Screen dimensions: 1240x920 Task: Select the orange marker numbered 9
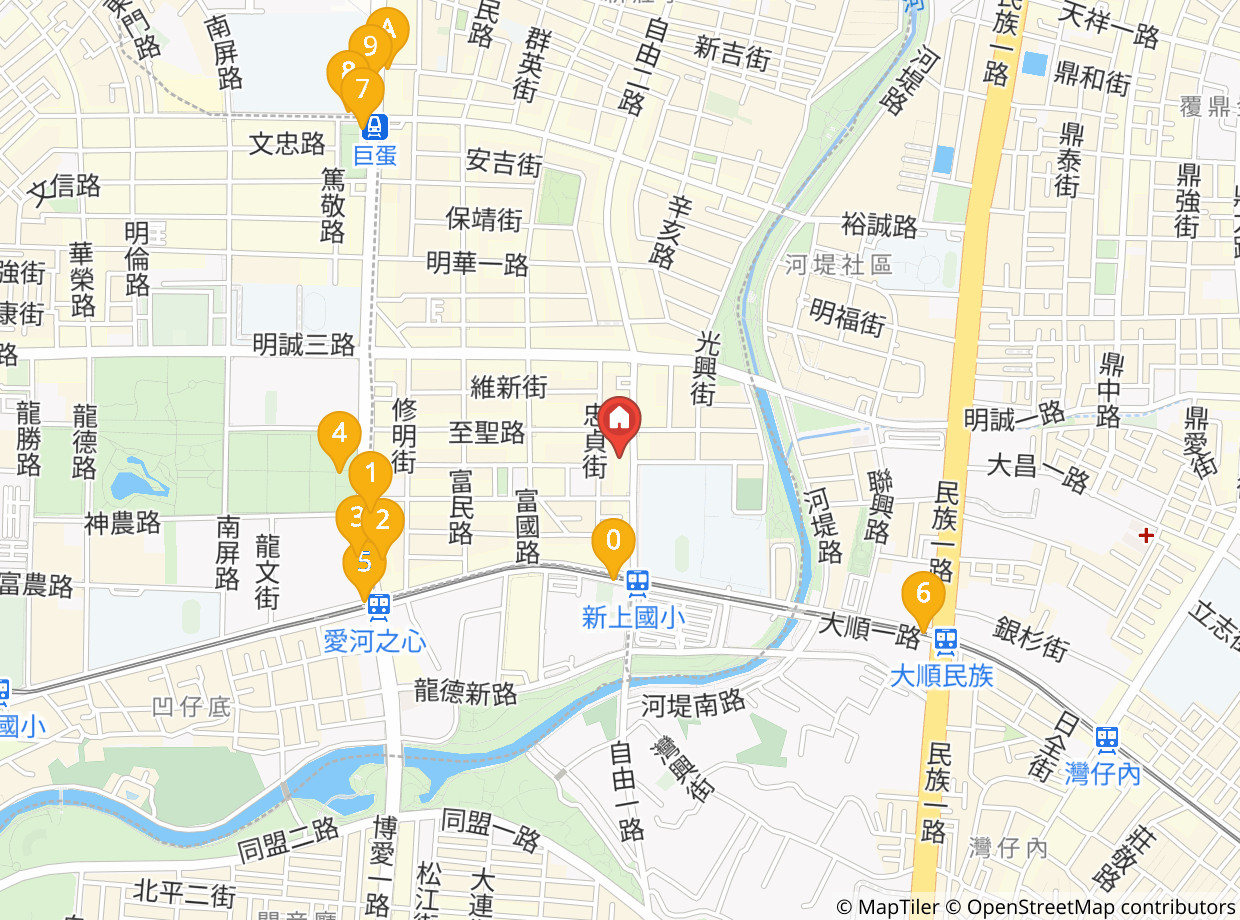coord(370,45)
